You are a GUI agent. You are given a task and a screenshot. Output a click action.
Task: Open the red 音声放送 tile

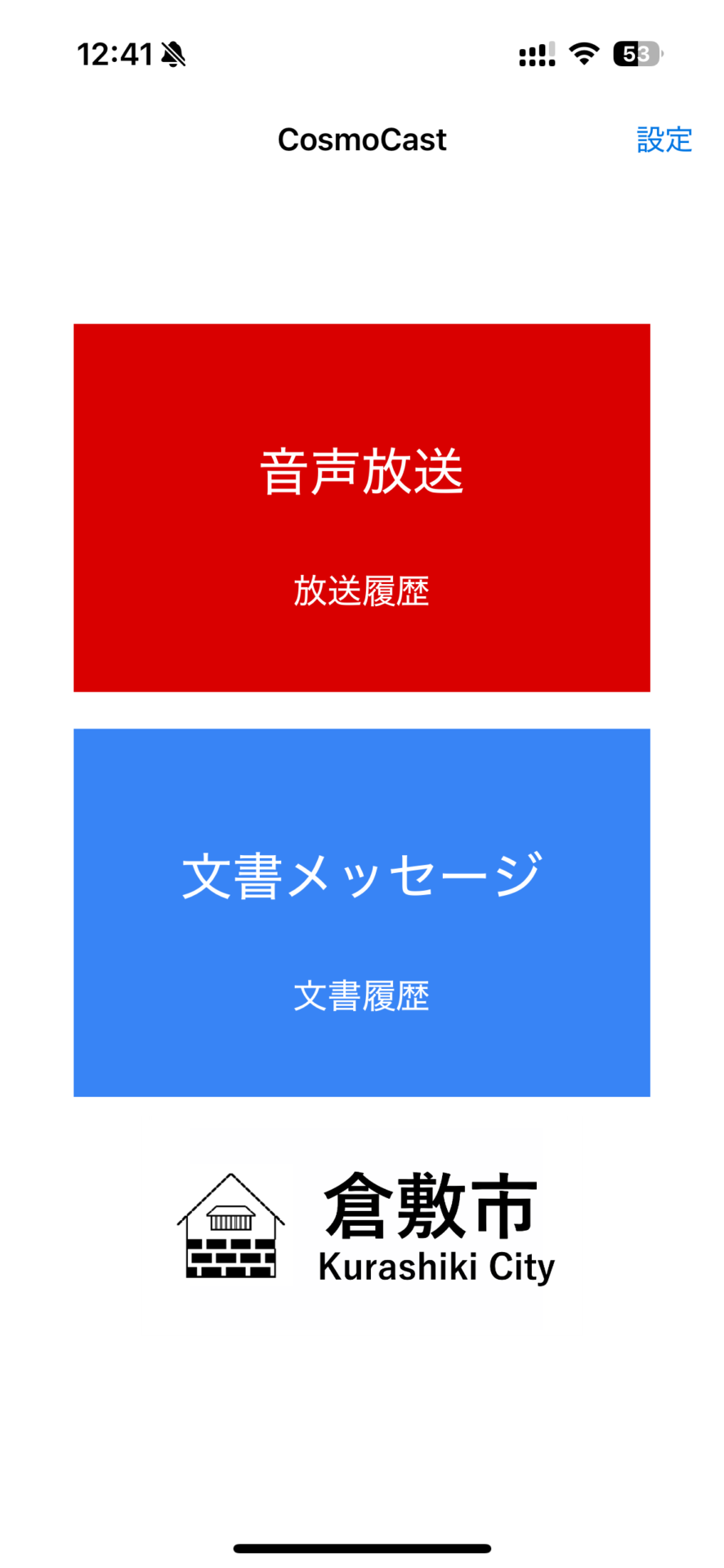362,507
